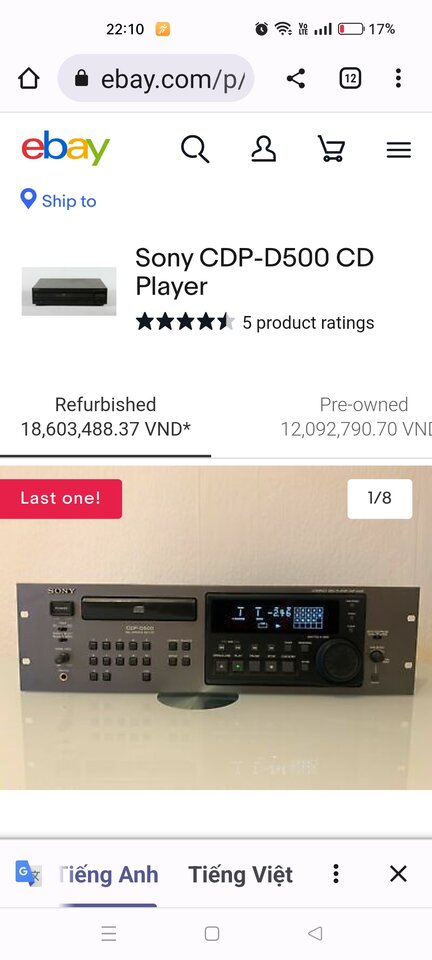Open the tab switcher showing 12 tabs
Image resolution: width=432 pixels, height=960 pixels.
pyautogui.click(x=350, y=78)
